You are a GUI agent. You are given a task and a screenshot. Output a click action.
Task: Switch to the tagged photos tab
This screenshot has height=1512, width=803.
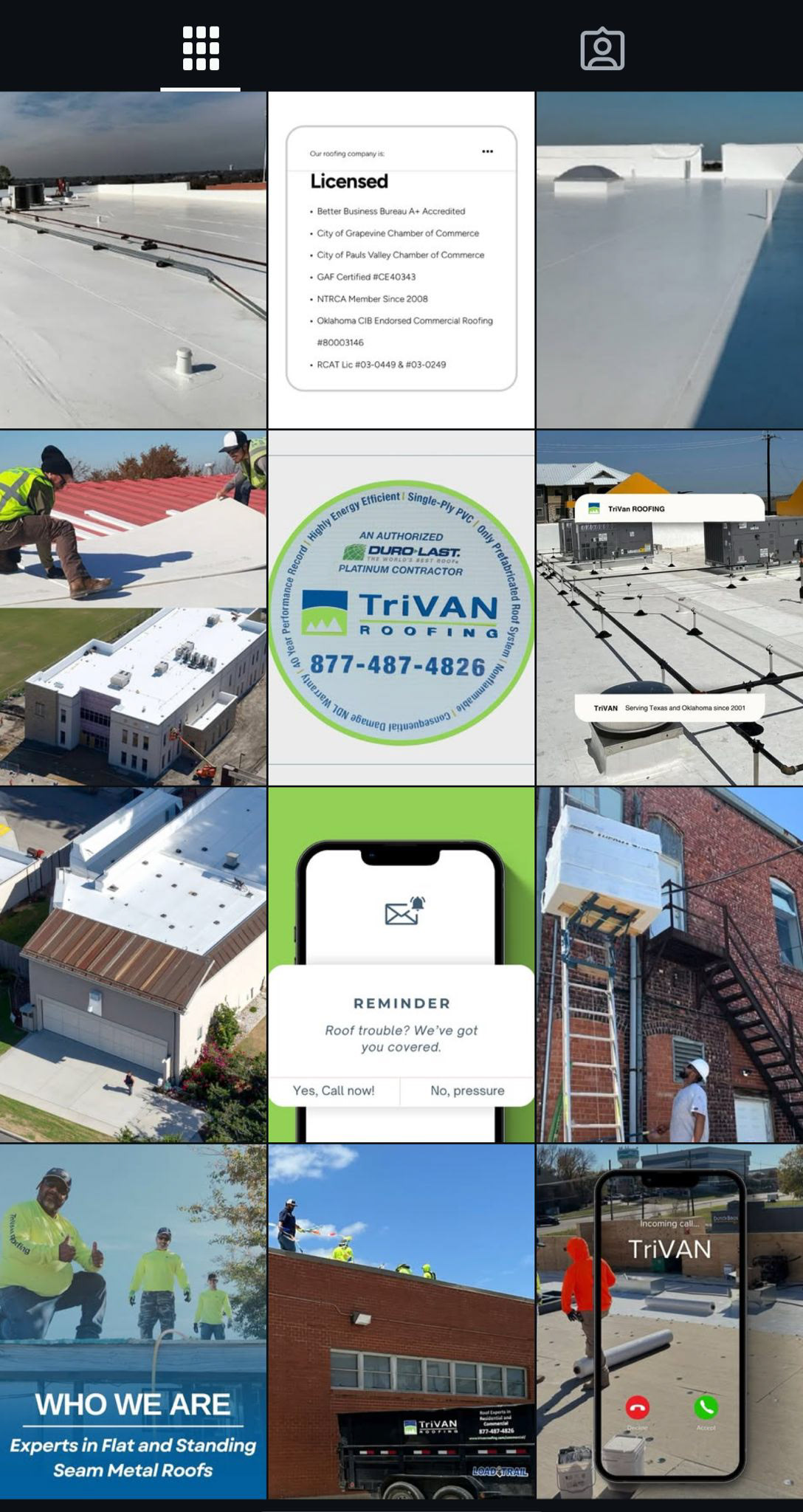click(x=602, y=49)
